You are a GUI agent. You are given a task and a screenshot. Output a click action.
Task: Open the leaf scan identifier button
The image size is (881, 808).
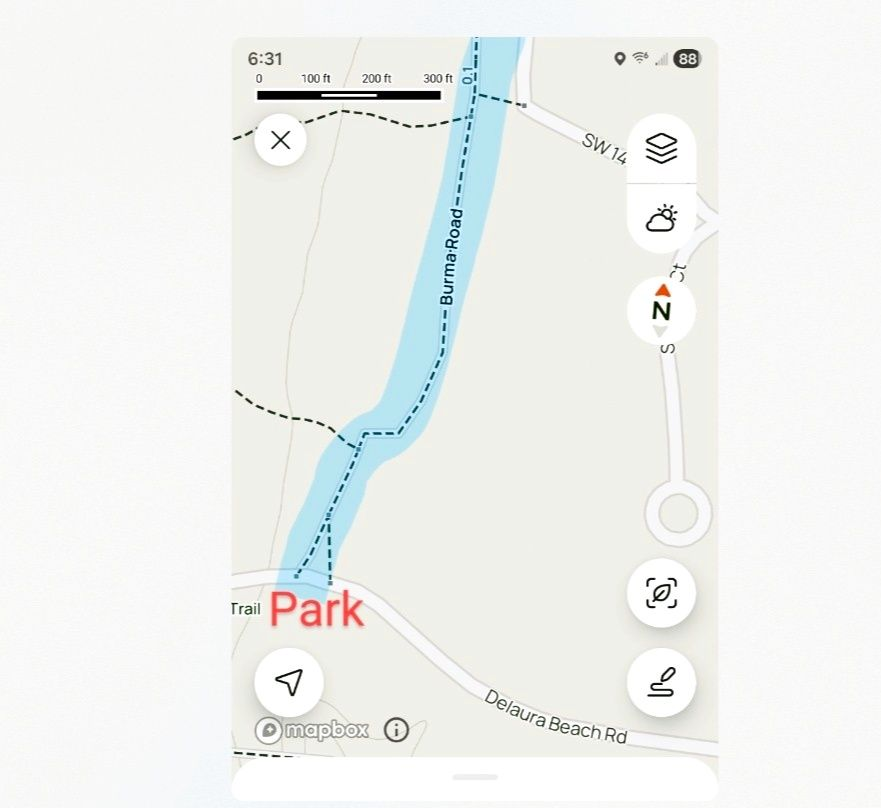tap(661, 593)
